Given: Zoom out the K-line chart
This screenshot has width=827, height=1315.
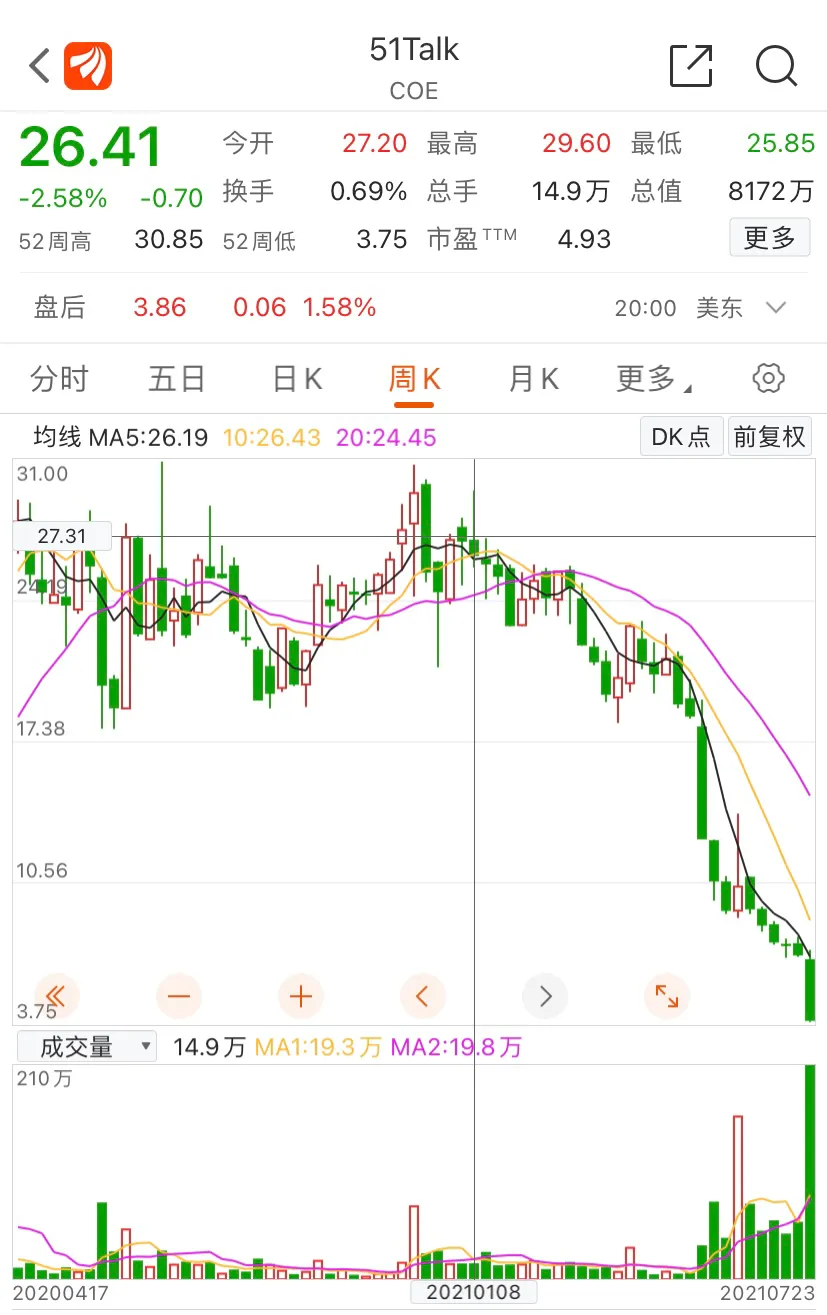Looking at the screenshot, I should pyautogui.click(x=179, y=996).
